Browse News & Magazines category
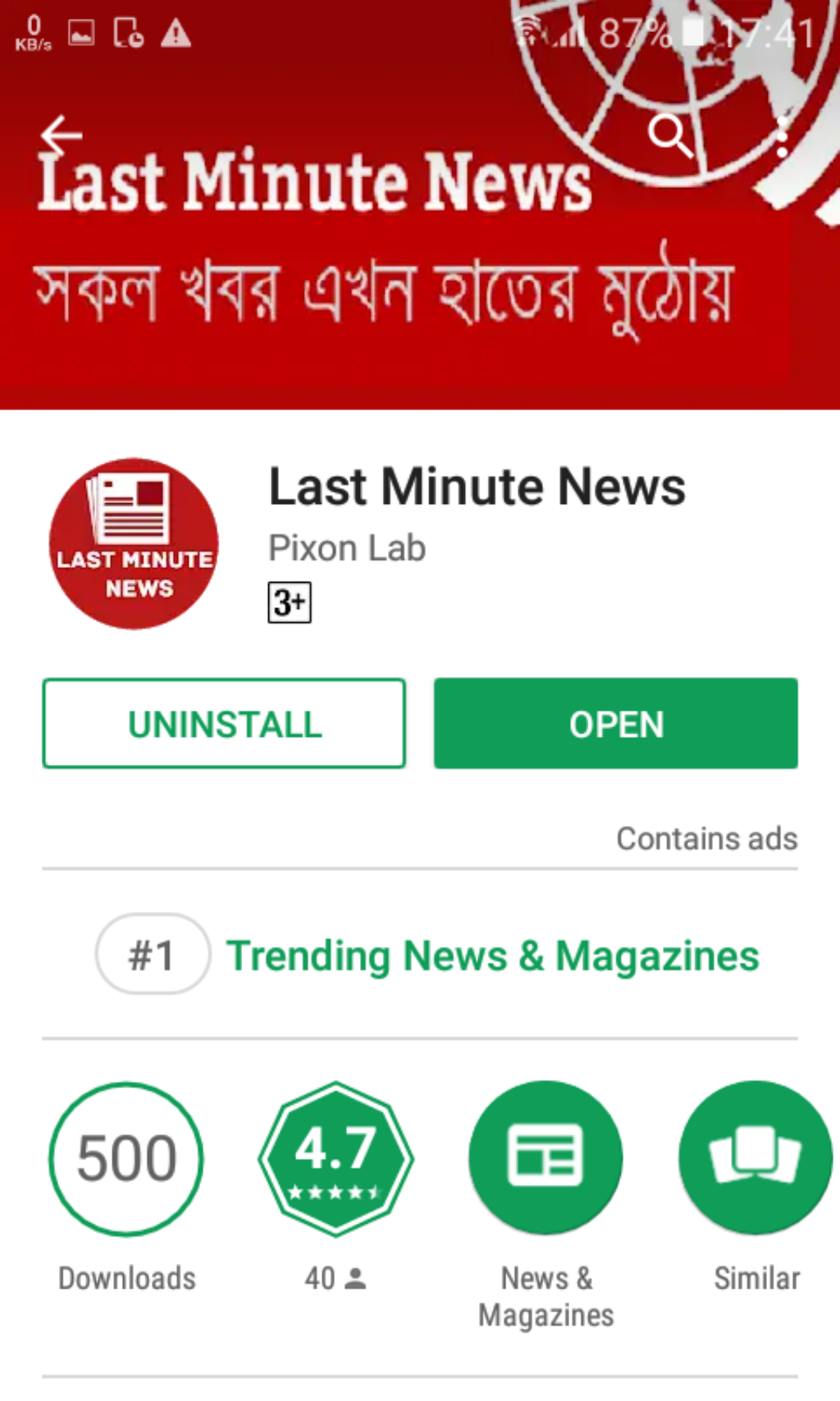The image size is (840, 1401). (546, 1158)
